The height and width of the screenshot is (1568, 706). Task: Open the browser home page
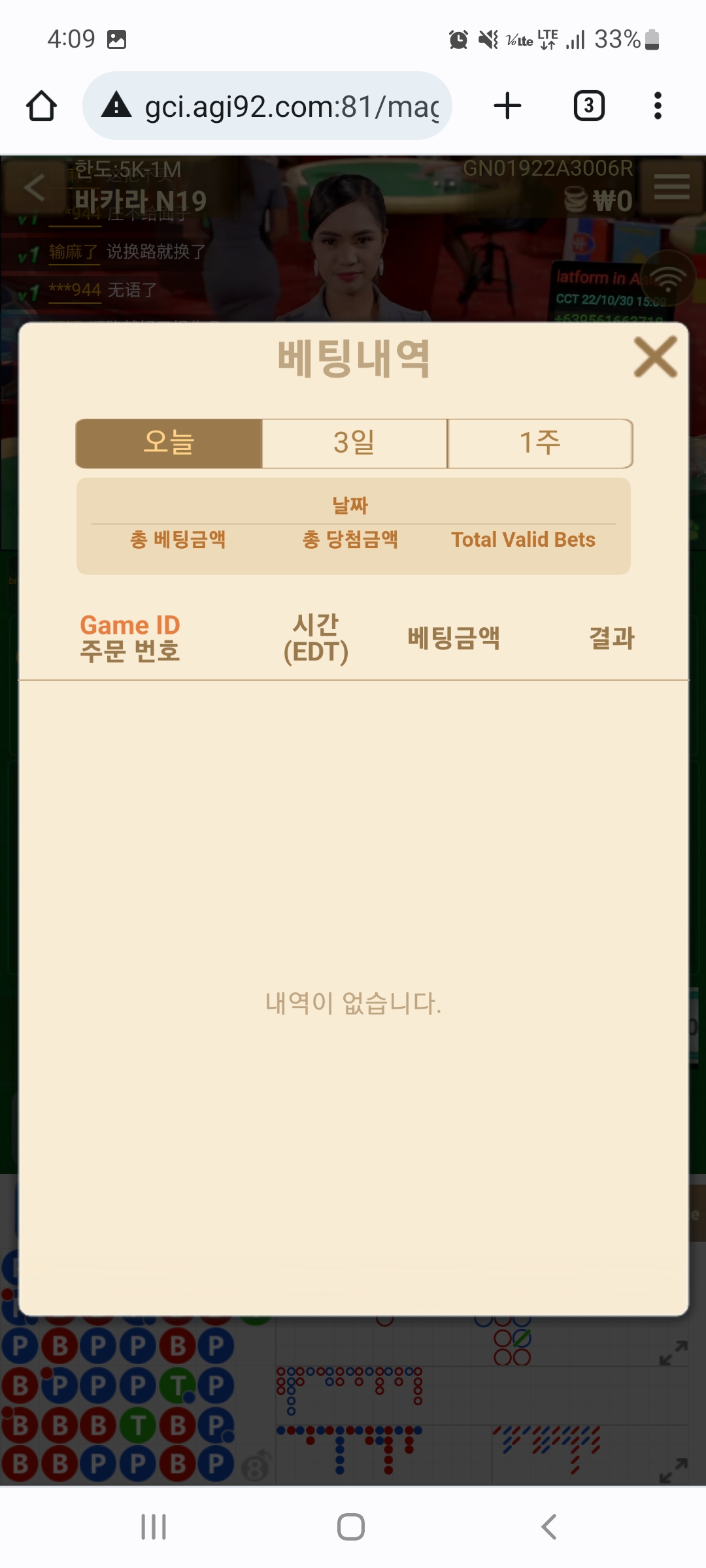pyautogui.click(x=41, y=106)
